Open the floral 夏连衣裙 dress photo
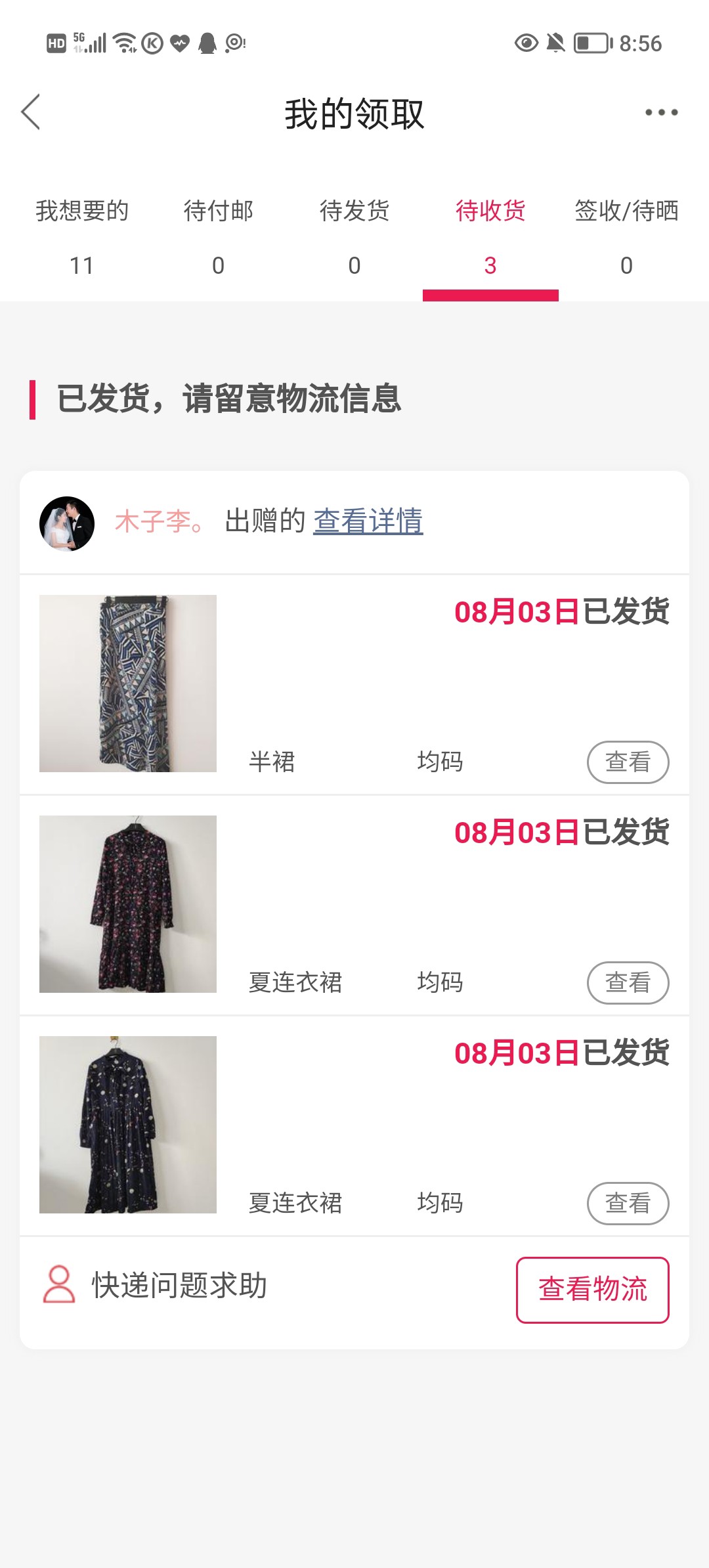Screen dimensions: 709x1568 point(128,904)
